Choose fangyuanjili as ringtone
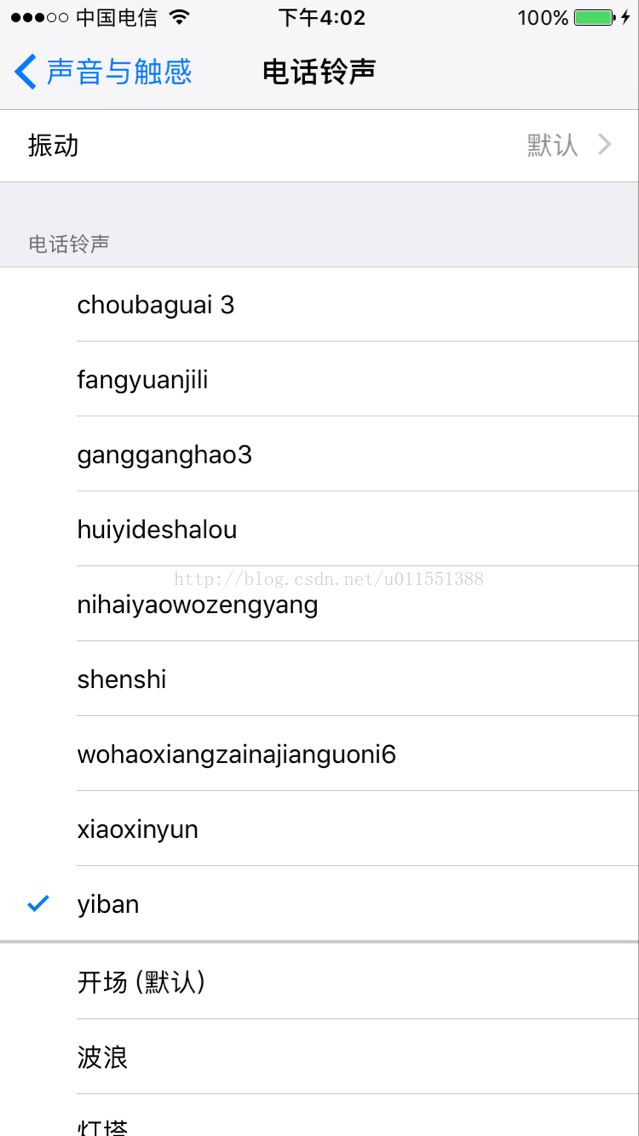 (320, 379)
